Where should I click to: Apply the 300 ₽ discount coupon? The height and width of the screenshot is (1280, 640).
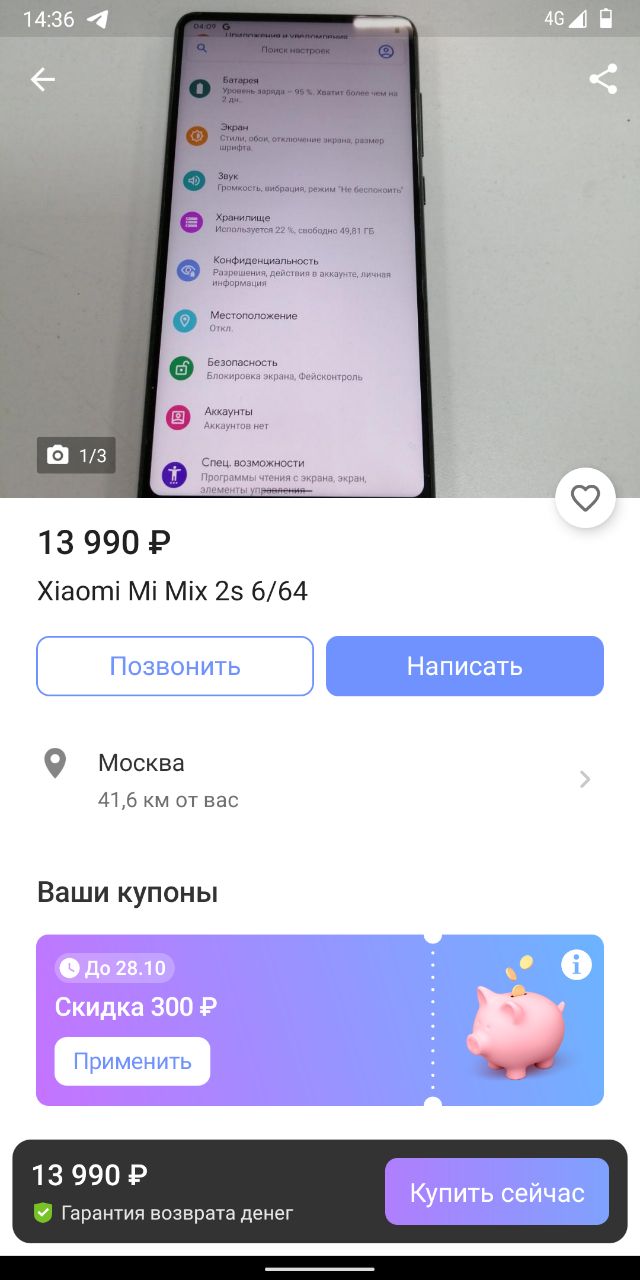tap(132, 1061)
